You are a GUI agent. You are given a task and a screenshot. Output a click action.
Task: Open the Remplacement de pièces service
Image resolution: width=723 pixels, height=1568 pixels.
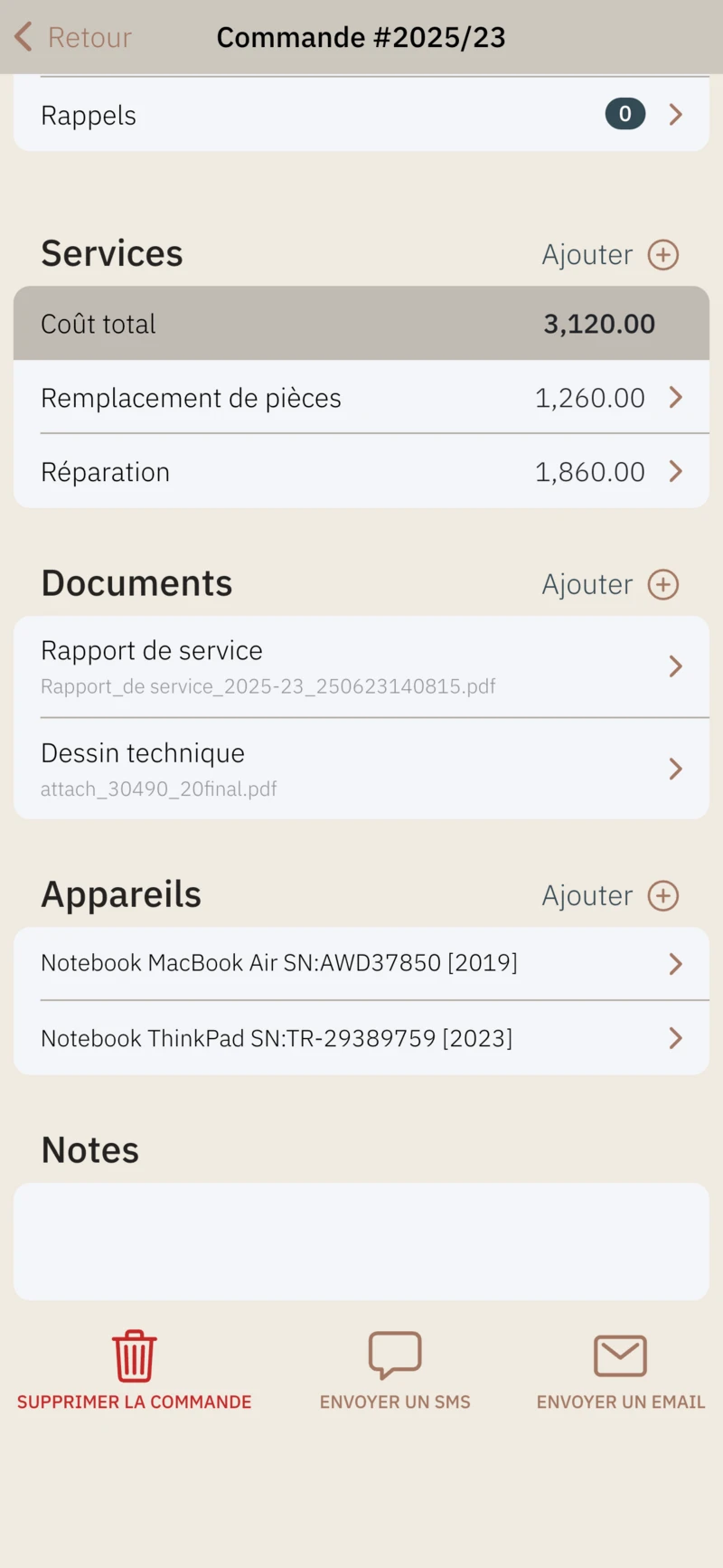point(361,398)
